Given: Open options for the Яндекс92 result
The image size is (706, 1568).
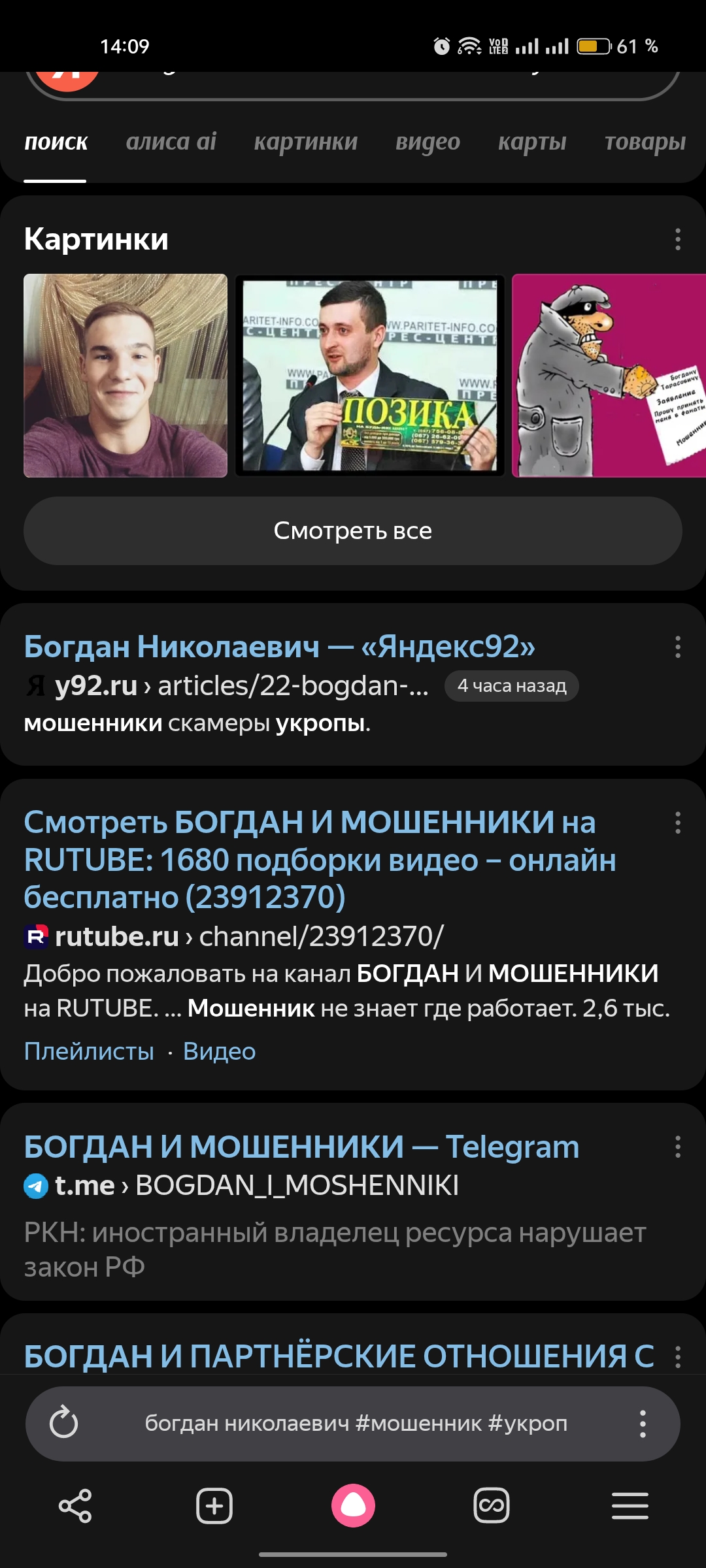Looking at the screenshot, I should [x=678, y=647].
